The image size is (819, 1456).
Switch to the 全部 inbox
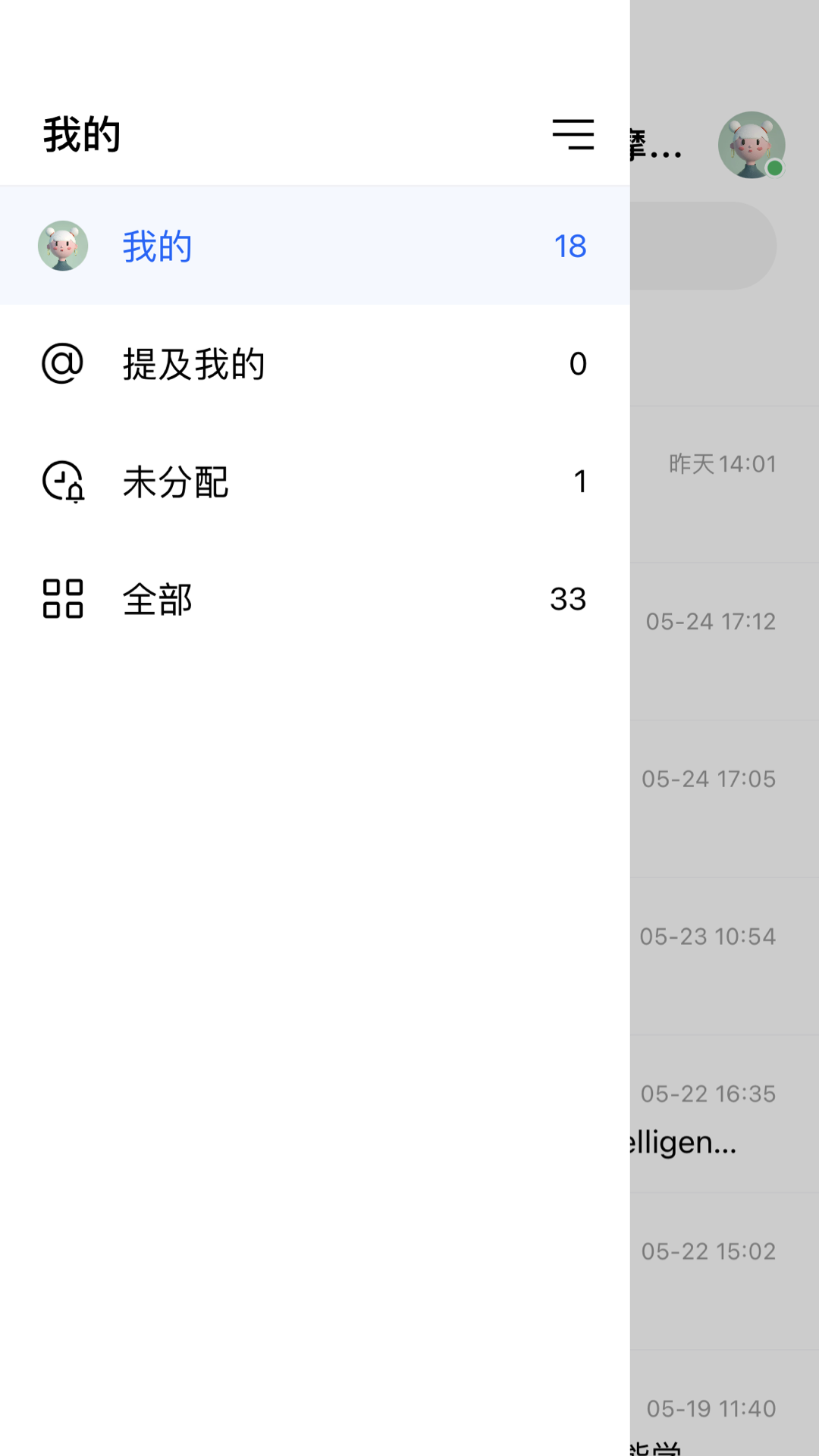click(x=303, y=600)
